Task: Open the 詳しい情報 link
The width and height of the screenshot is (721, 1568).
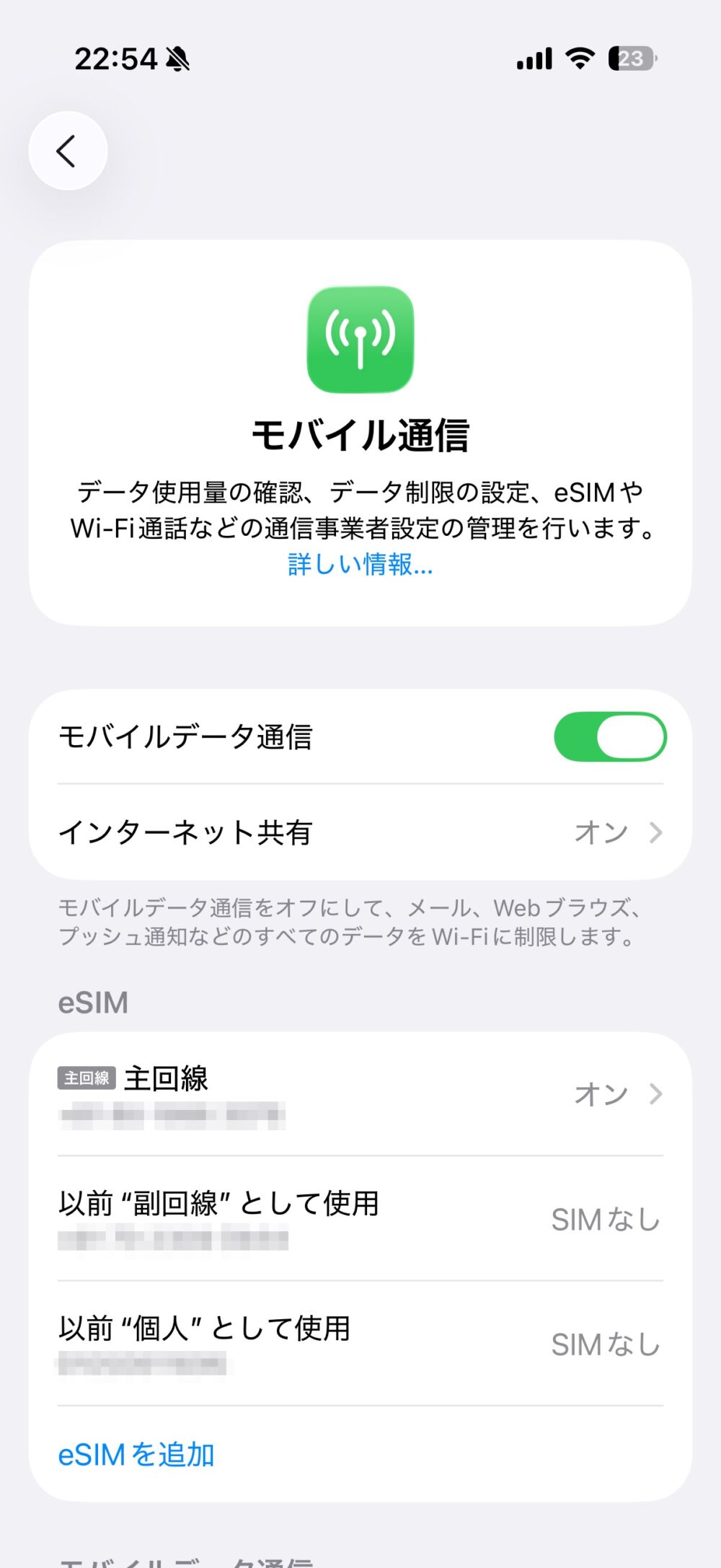Action: [360, 564]
